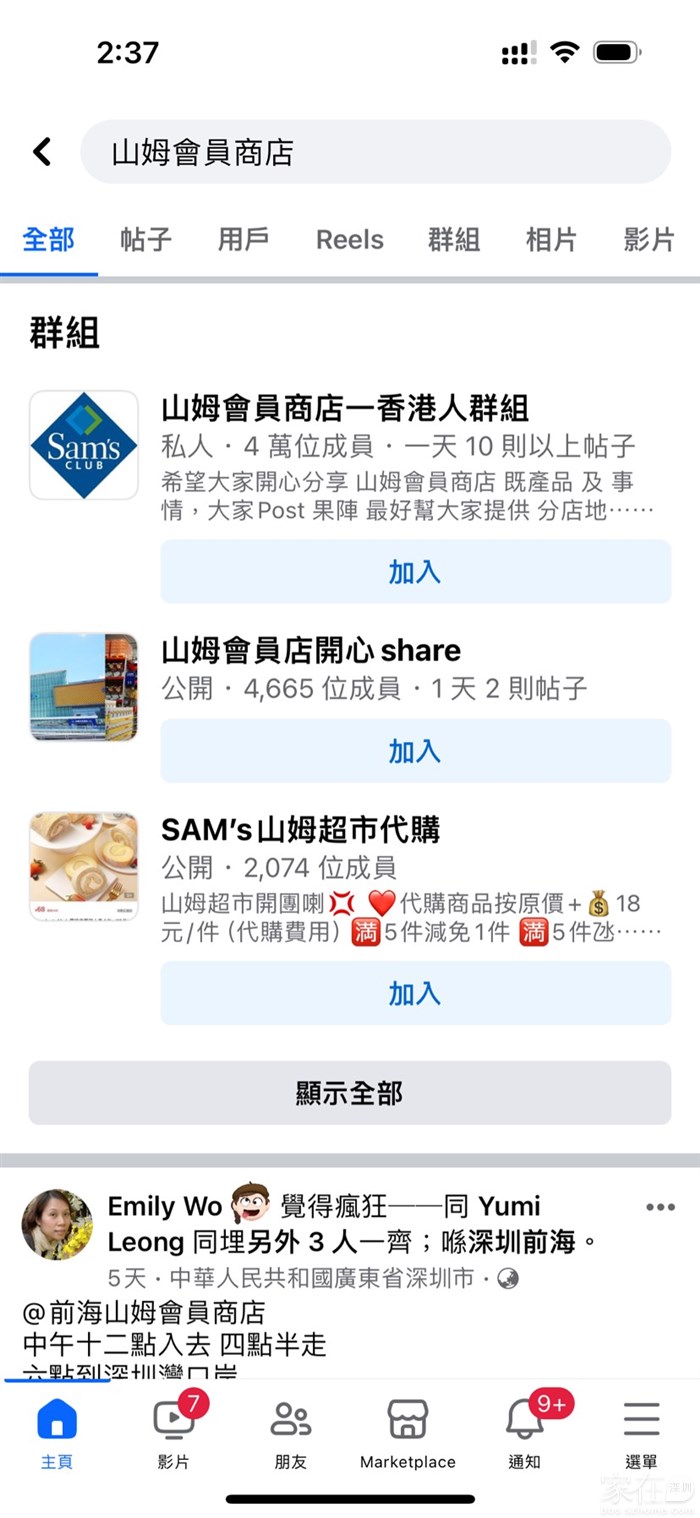The height and width of the screenshot is (1518, 700).
Task: Open the options menu on Emily Wo's post
Action: pos(660,1207)
